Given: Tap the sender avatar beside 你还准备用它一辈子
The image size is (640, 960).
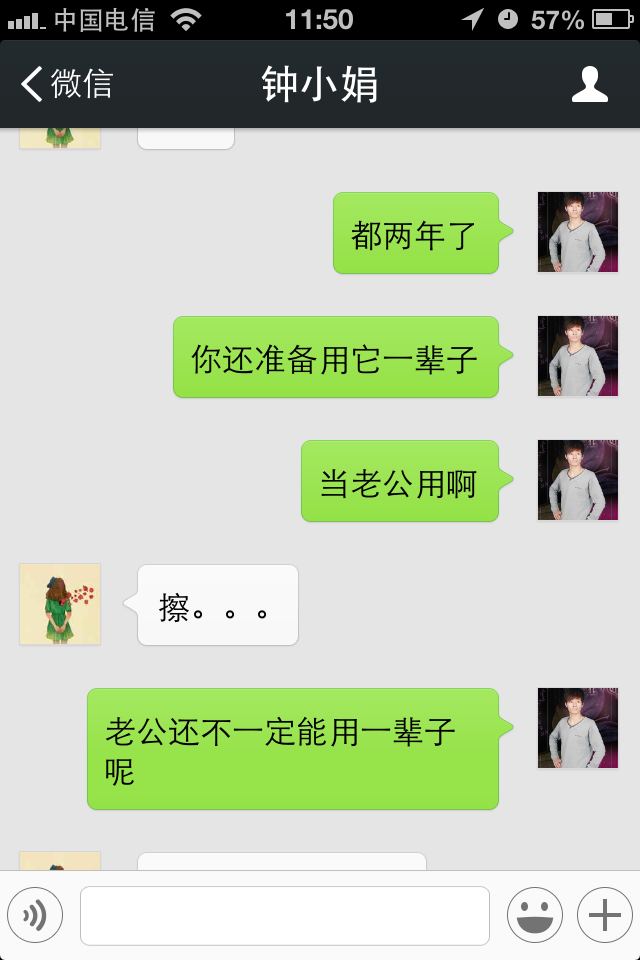Looking at the screenshot, I should point(578,356).
